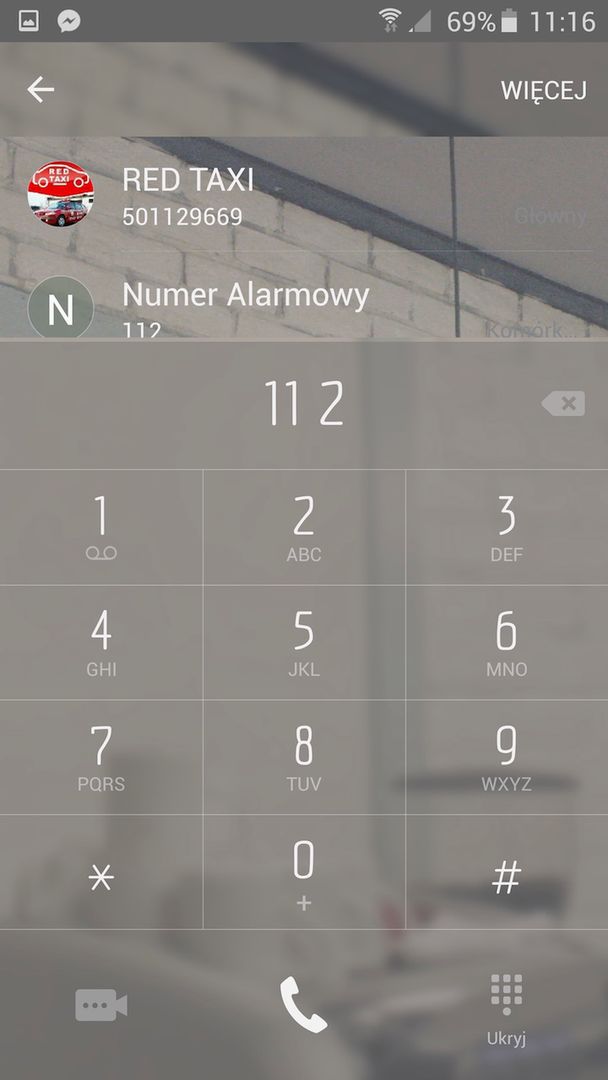This screenshot has width=608, height=1080.
Task: Dial the digit 8
Action: click(304, 757)
